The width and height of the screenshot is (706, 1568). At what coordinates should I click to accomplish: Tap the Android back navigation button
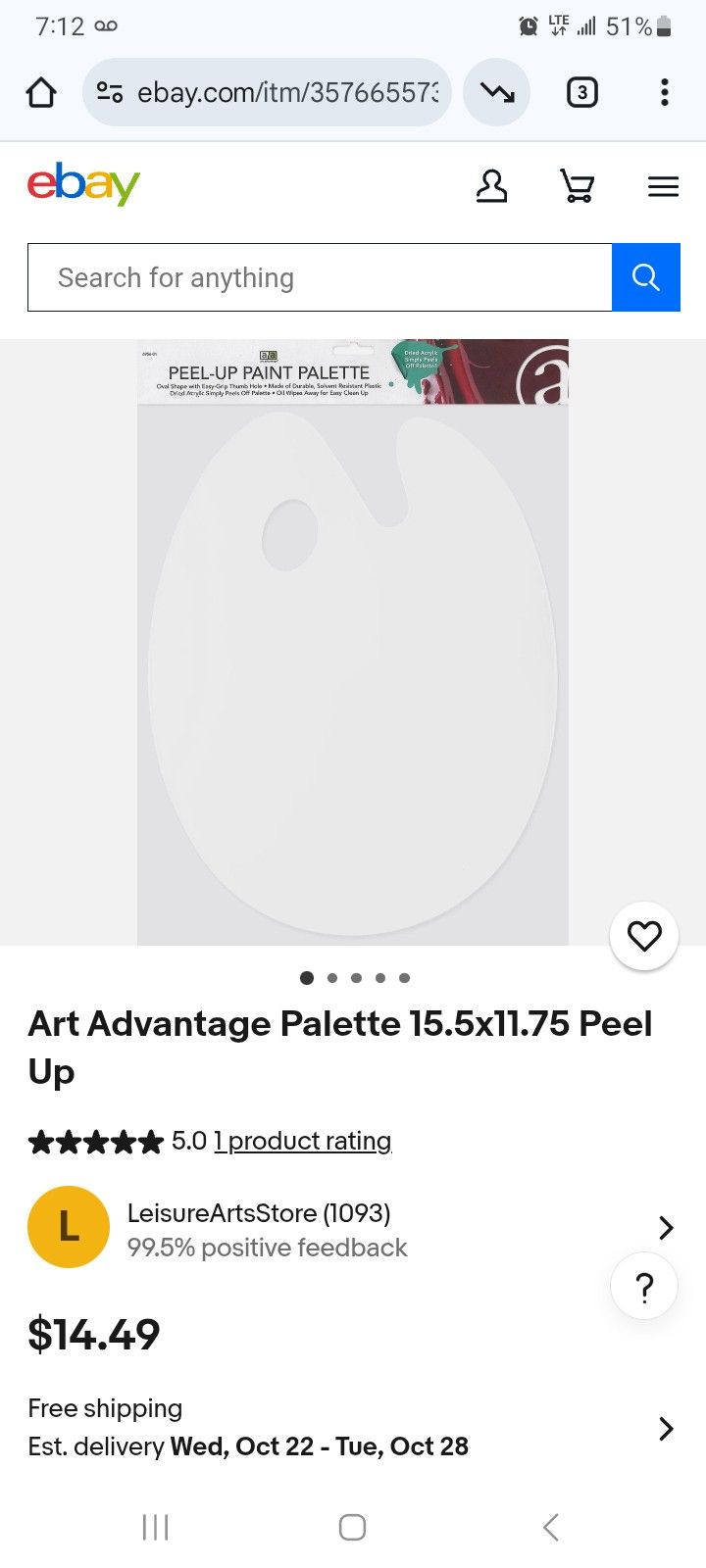tap(550, 1527)
